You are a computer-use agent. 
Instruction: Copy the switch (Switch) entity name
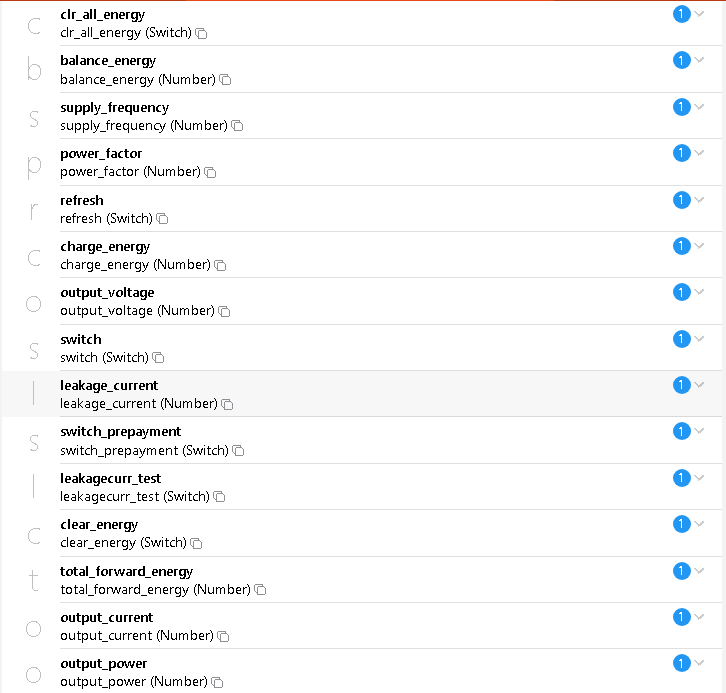click(158, 358)
